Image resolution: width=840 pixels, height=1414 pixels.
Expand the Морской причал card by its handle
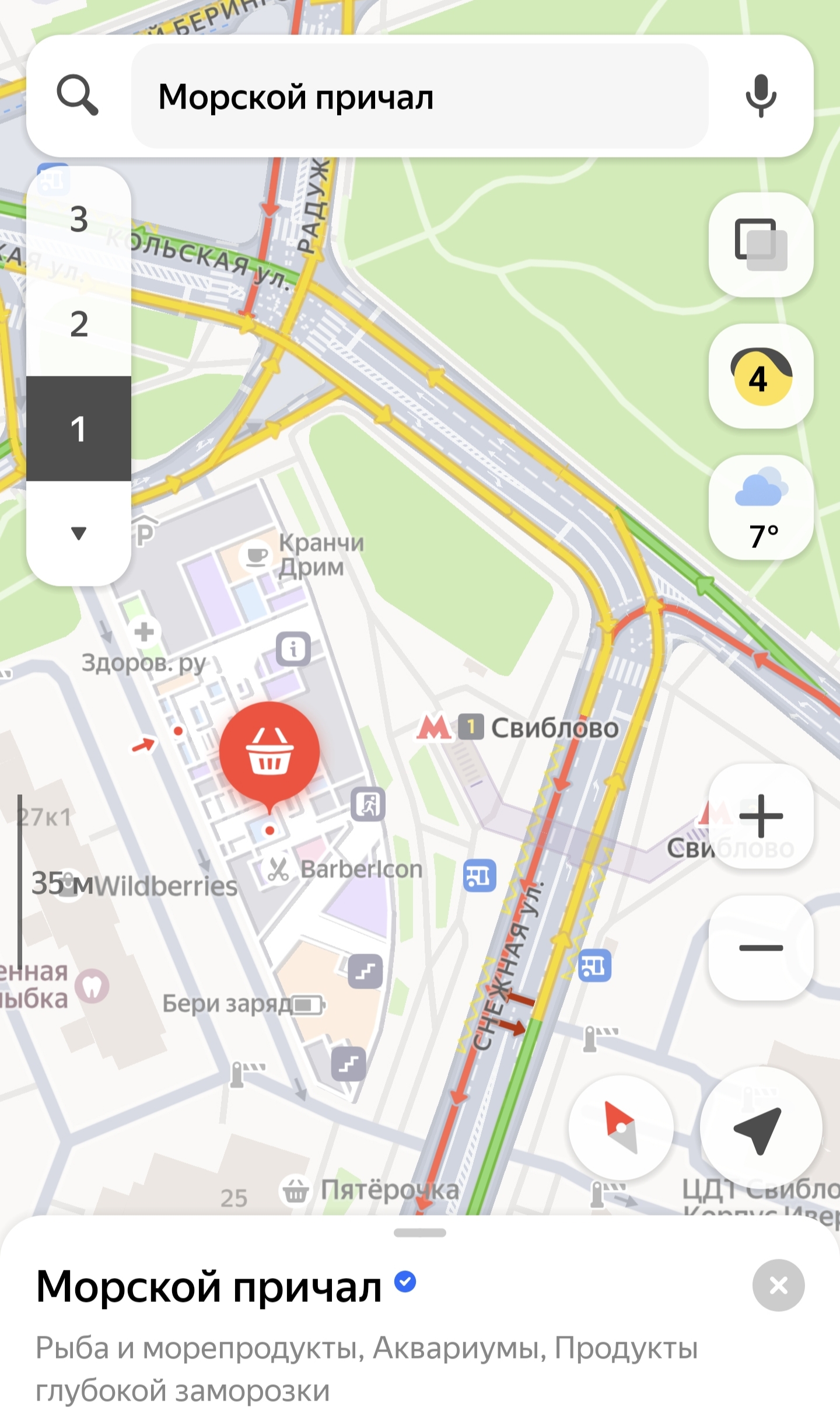point(419,1233)
